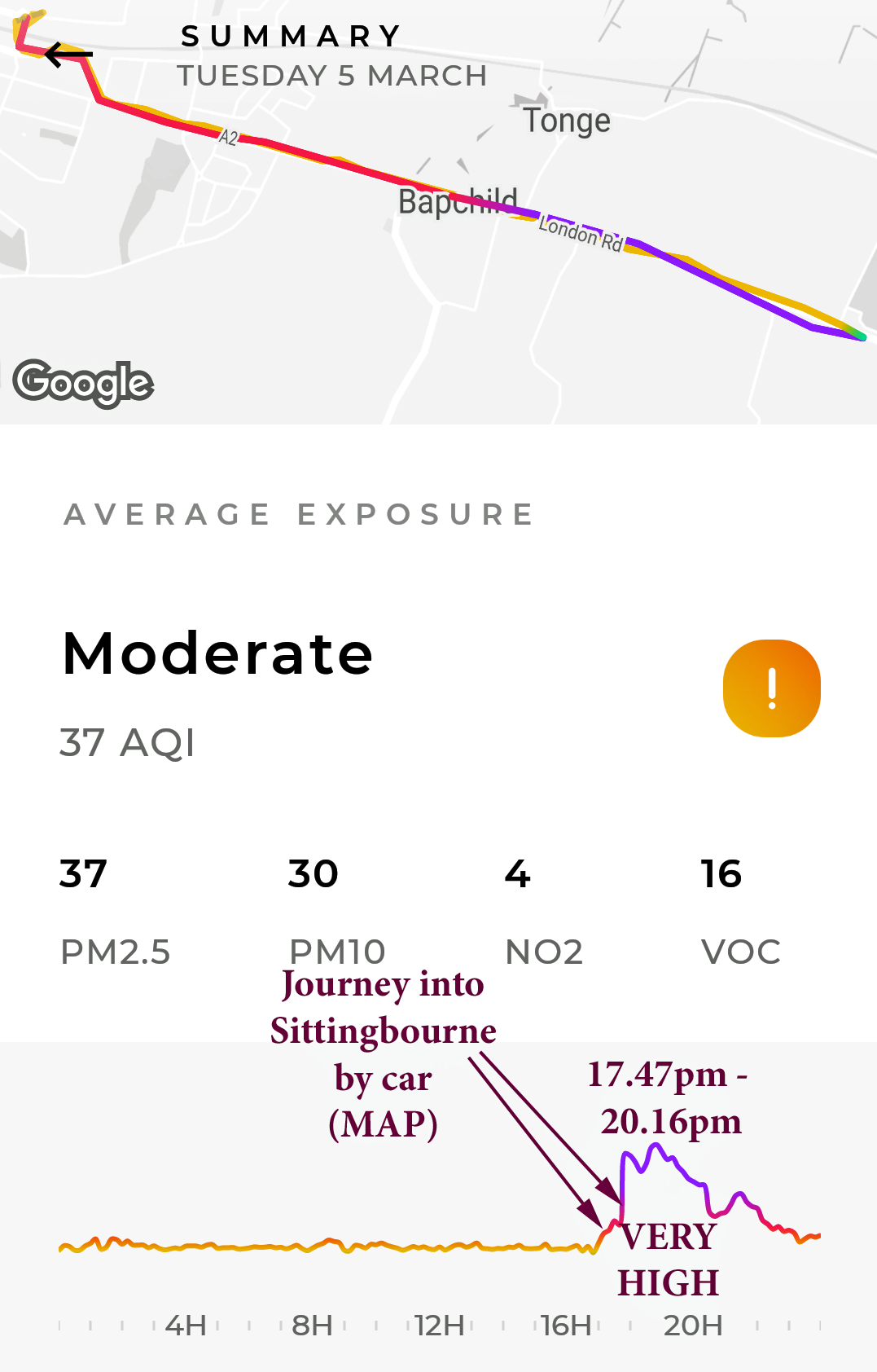Switch to the PM10 pollutant reading

[x=335, y=911]
